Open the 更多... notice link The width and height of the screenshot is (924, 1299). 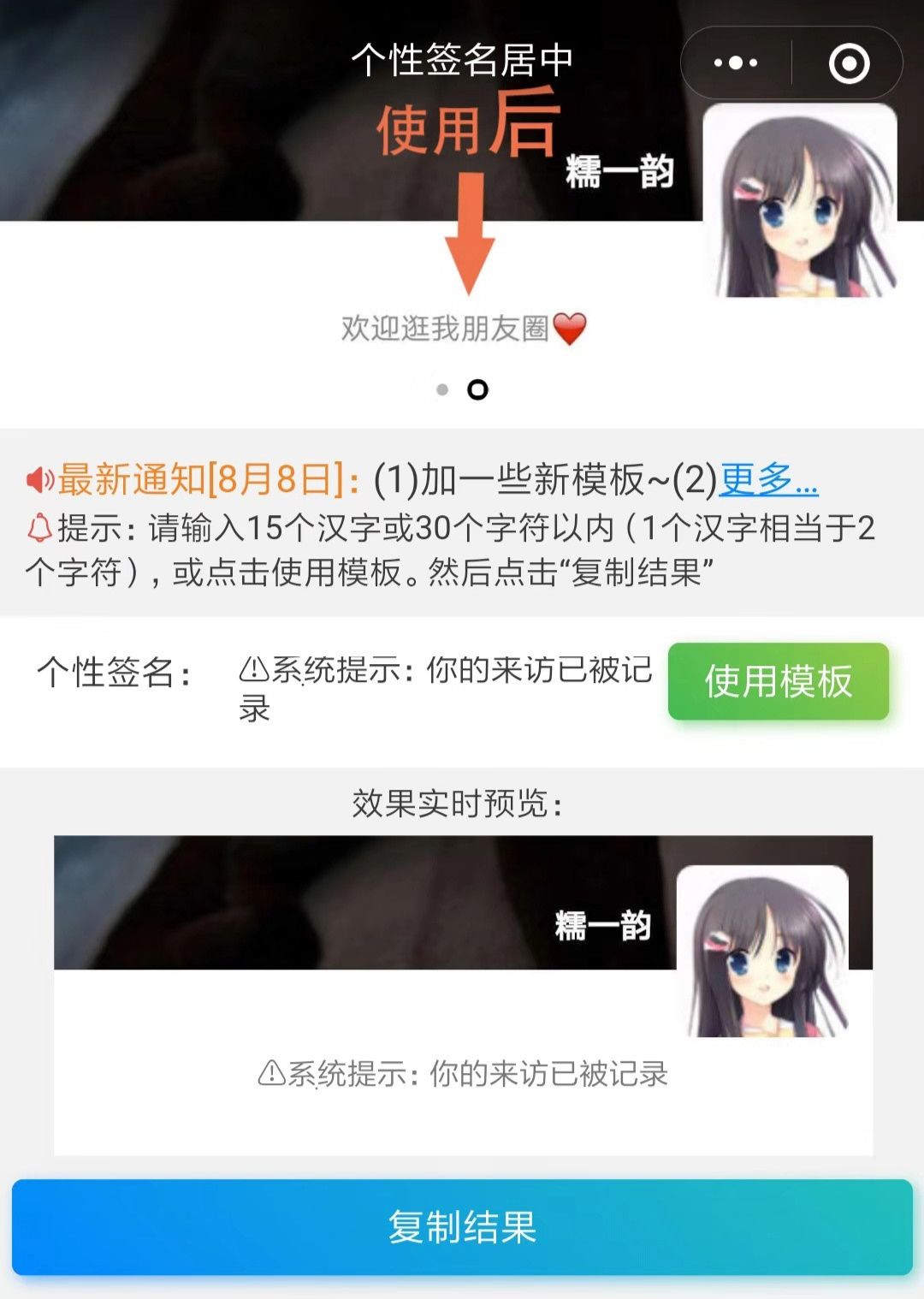pos(768,479)
